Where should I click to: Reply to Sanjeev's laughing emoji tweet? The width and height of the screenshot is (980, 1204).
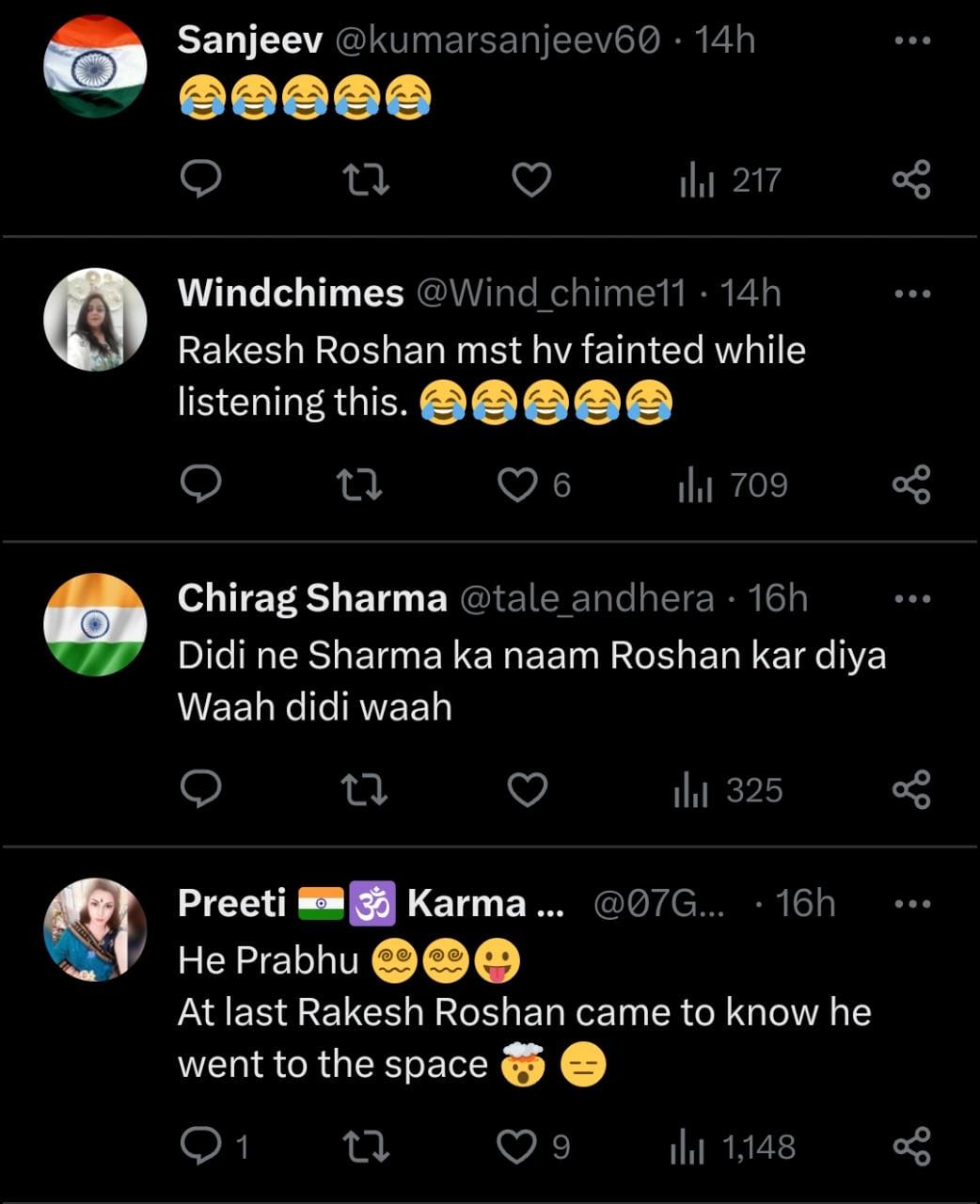click(x=200, y=179)
